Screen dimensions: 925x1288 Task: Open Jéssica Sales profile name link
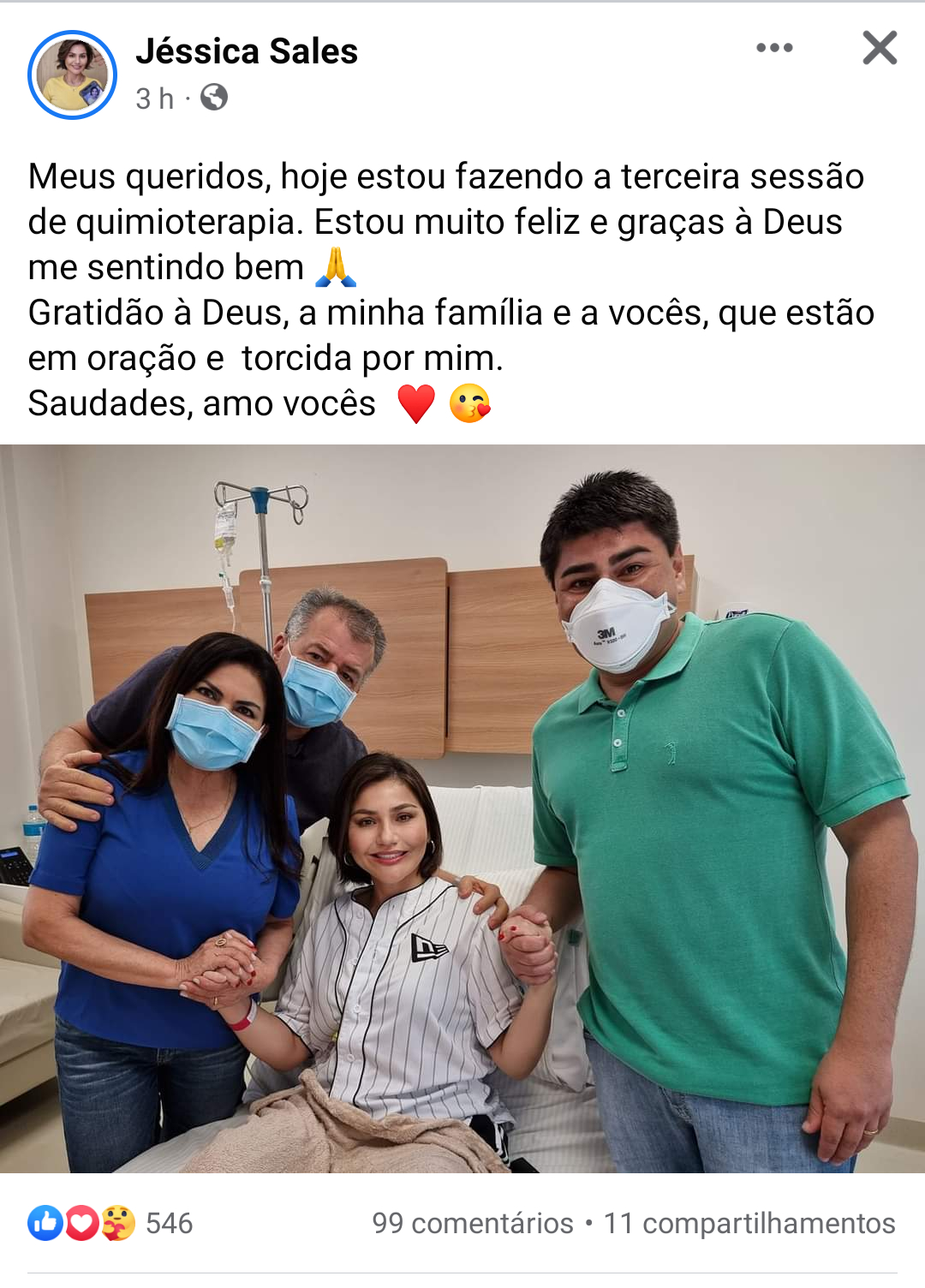(x=247, y=51)
